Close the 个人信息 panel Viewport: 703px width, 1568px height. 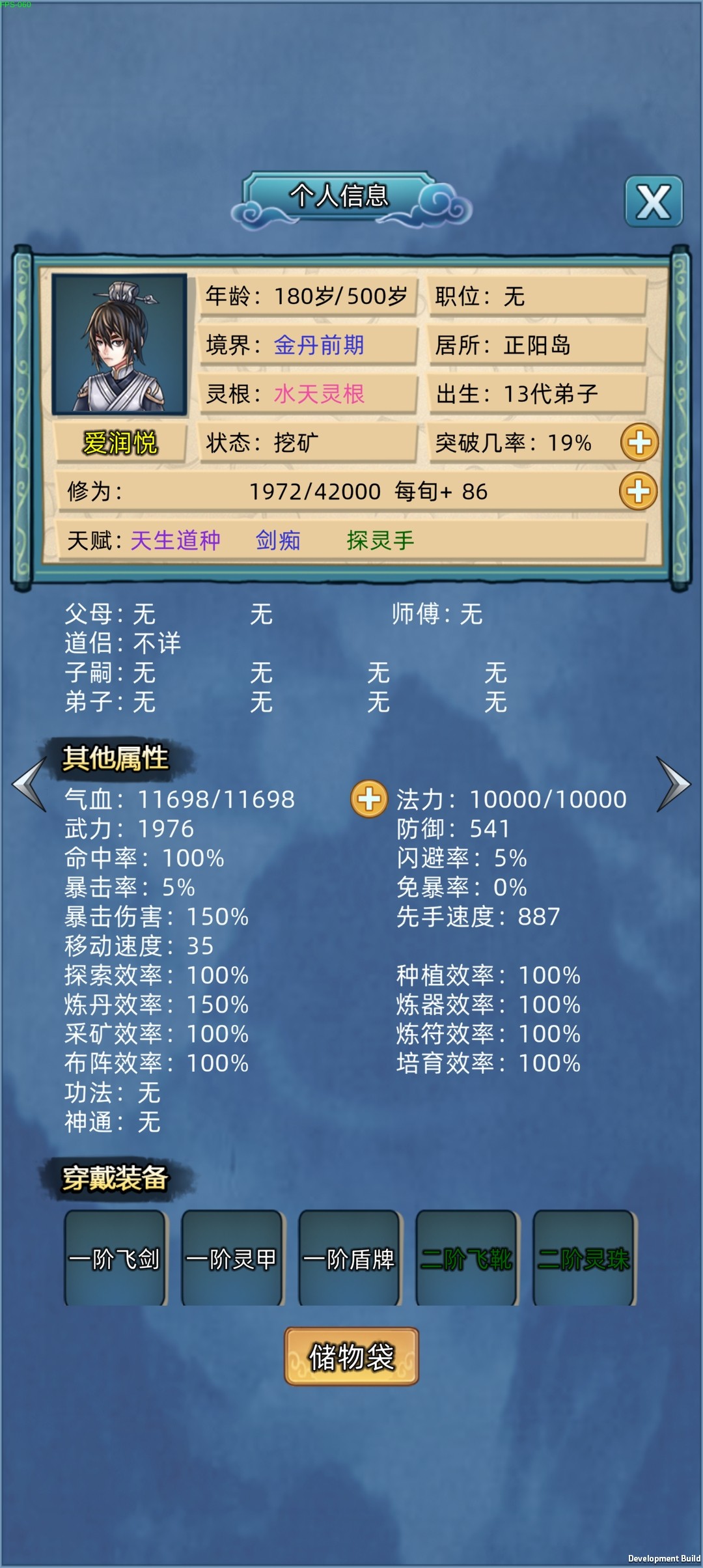[654, 201]
